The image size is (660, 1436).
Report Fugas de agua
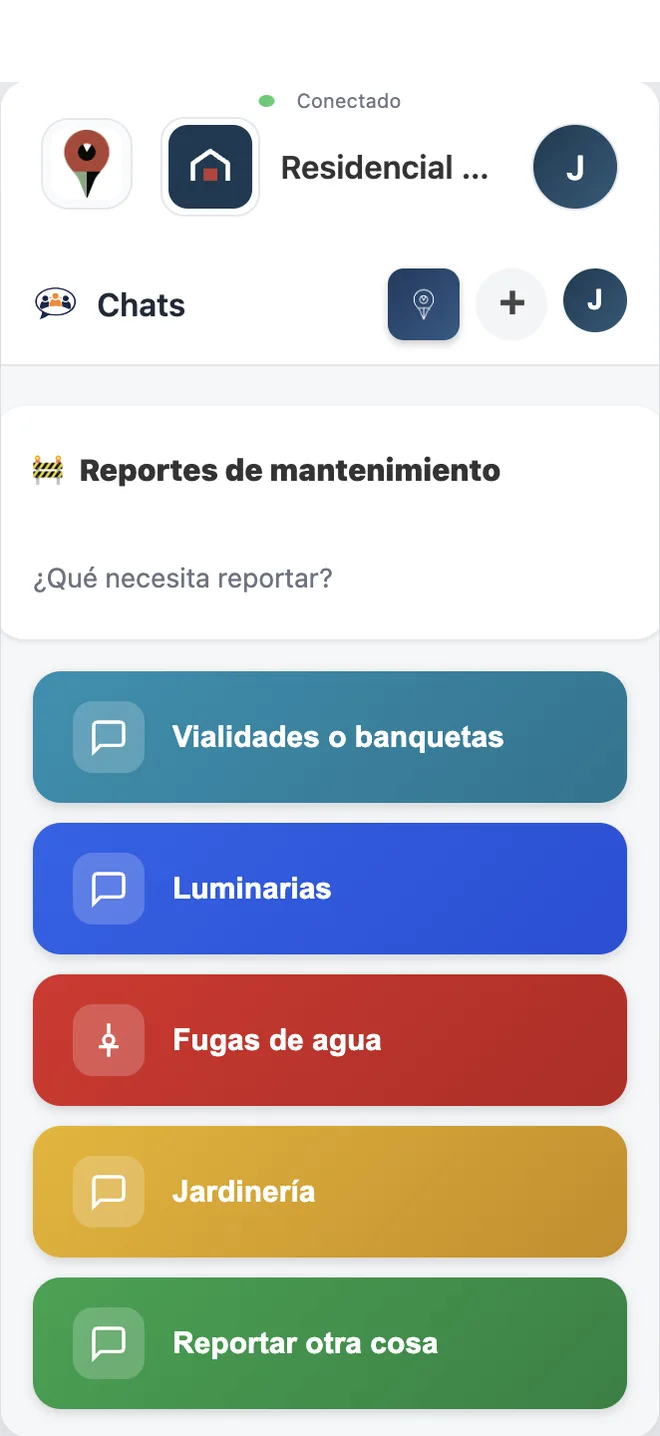[x=330, y=1040]
